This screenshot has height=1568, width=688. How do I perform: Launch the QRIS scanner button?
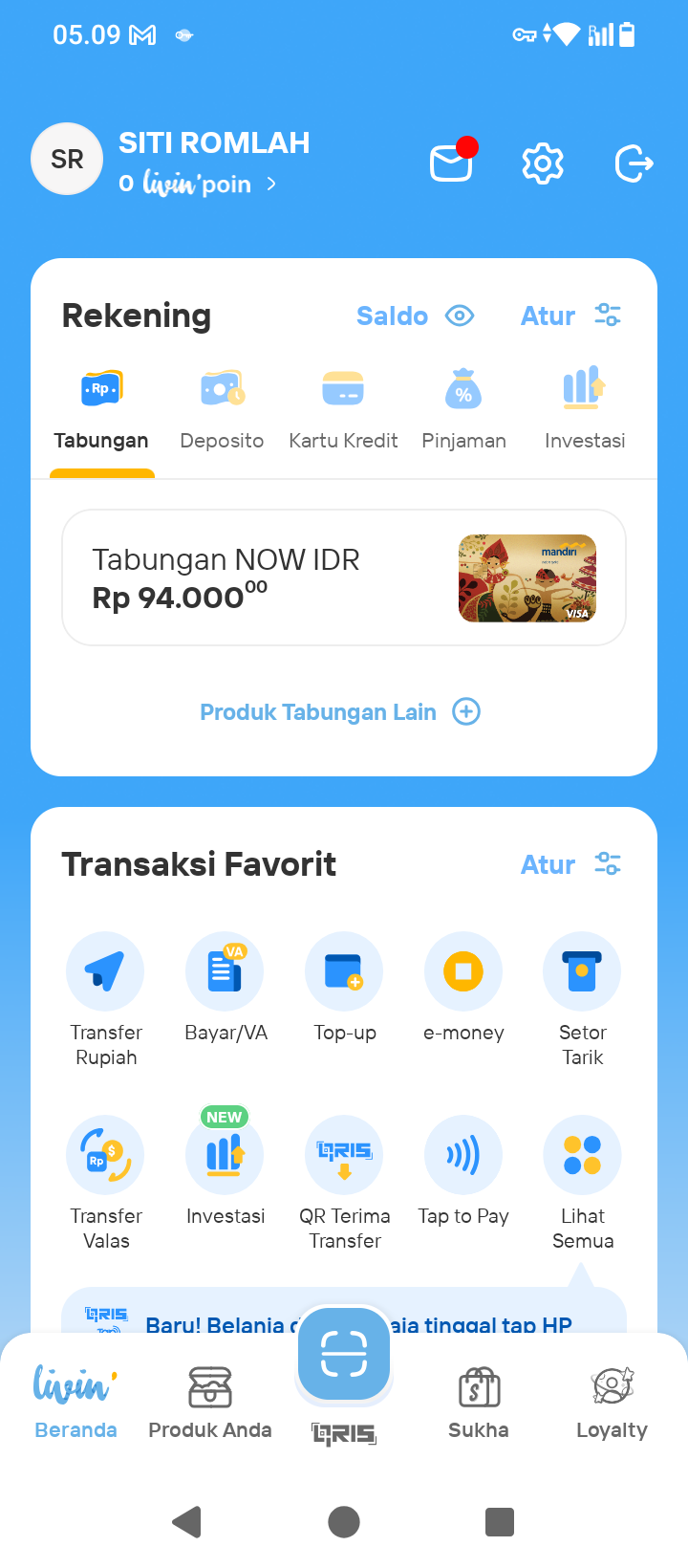344,1354
